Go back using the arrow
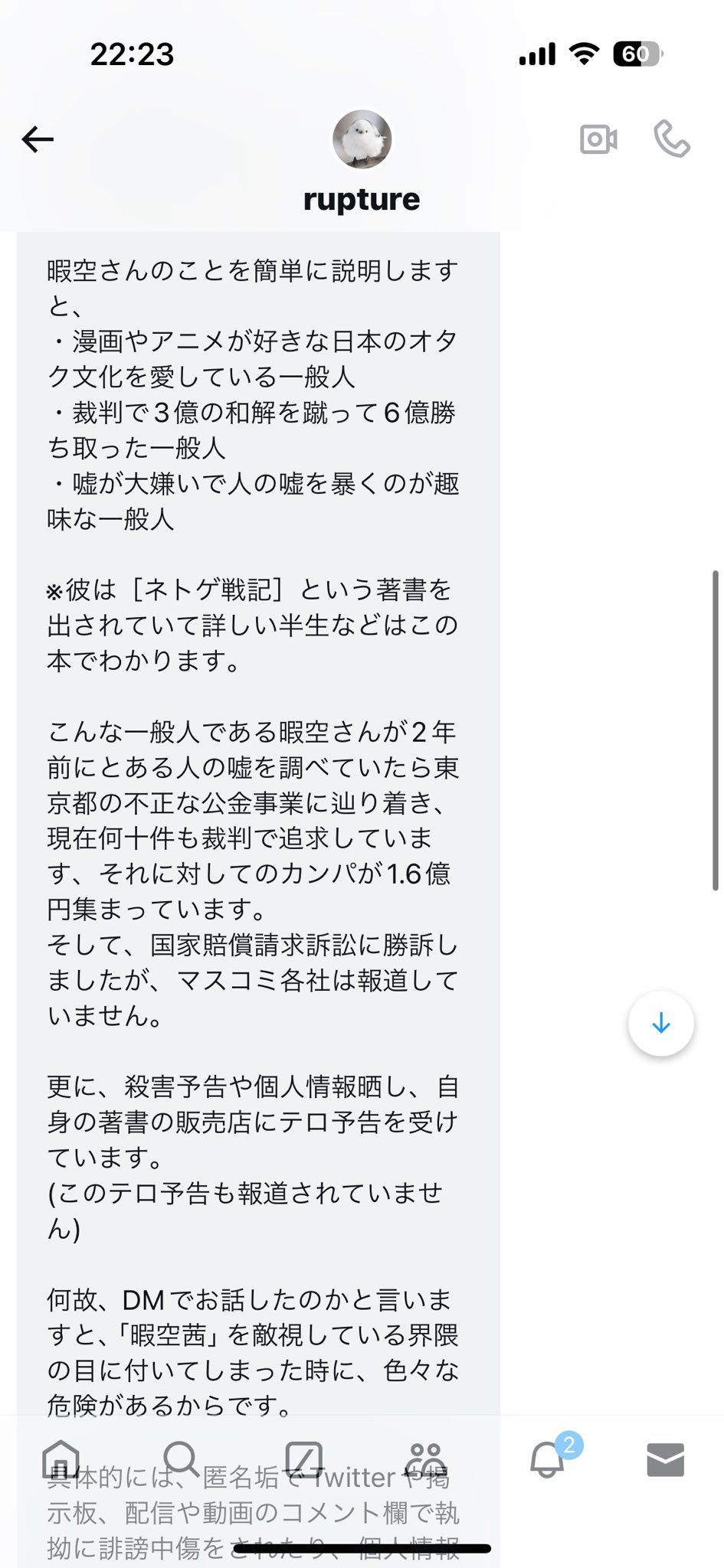The image size is (724, 1568). [x=38, y=139]
